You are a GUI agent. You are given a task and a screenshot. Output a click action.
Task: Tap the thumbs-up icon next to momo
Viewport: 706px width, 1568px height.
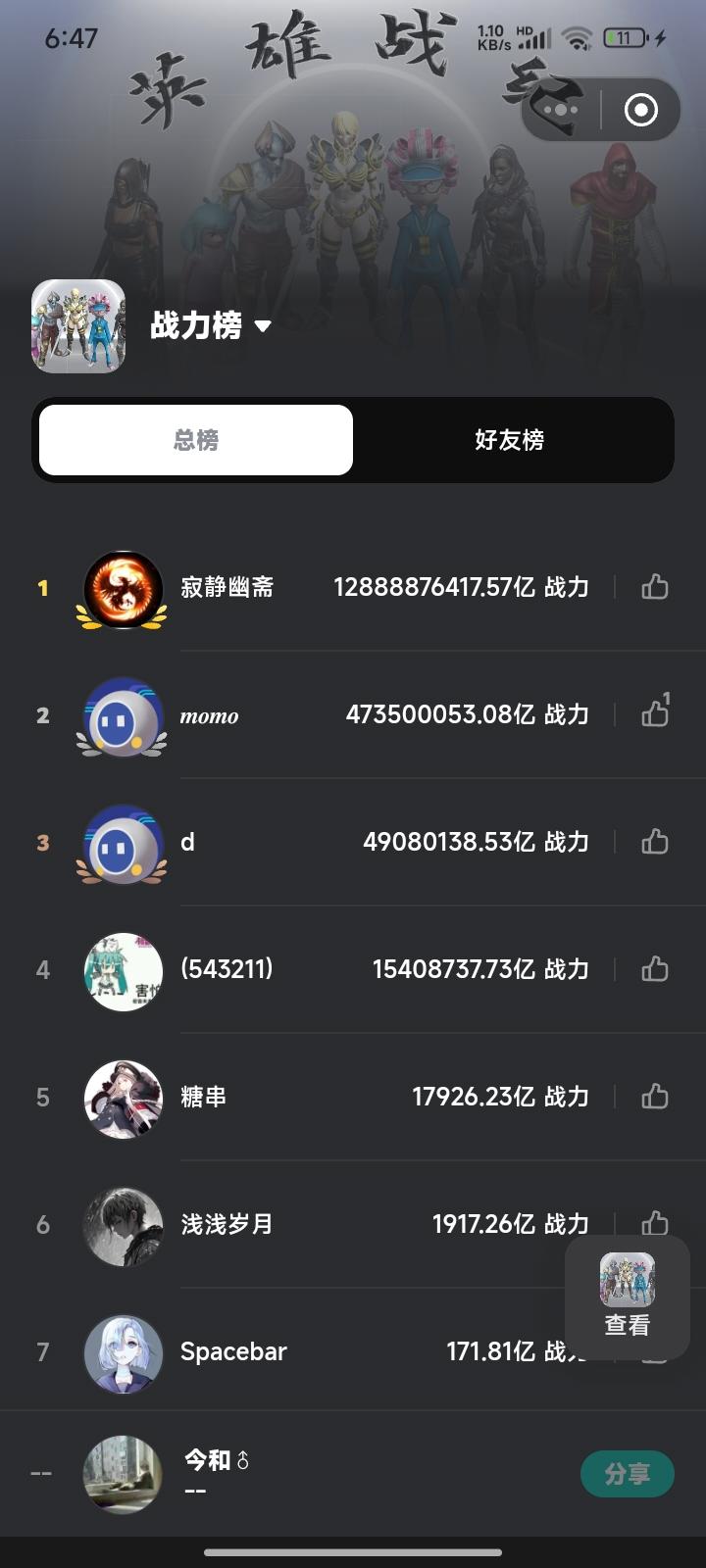click(x=654, y=714)
